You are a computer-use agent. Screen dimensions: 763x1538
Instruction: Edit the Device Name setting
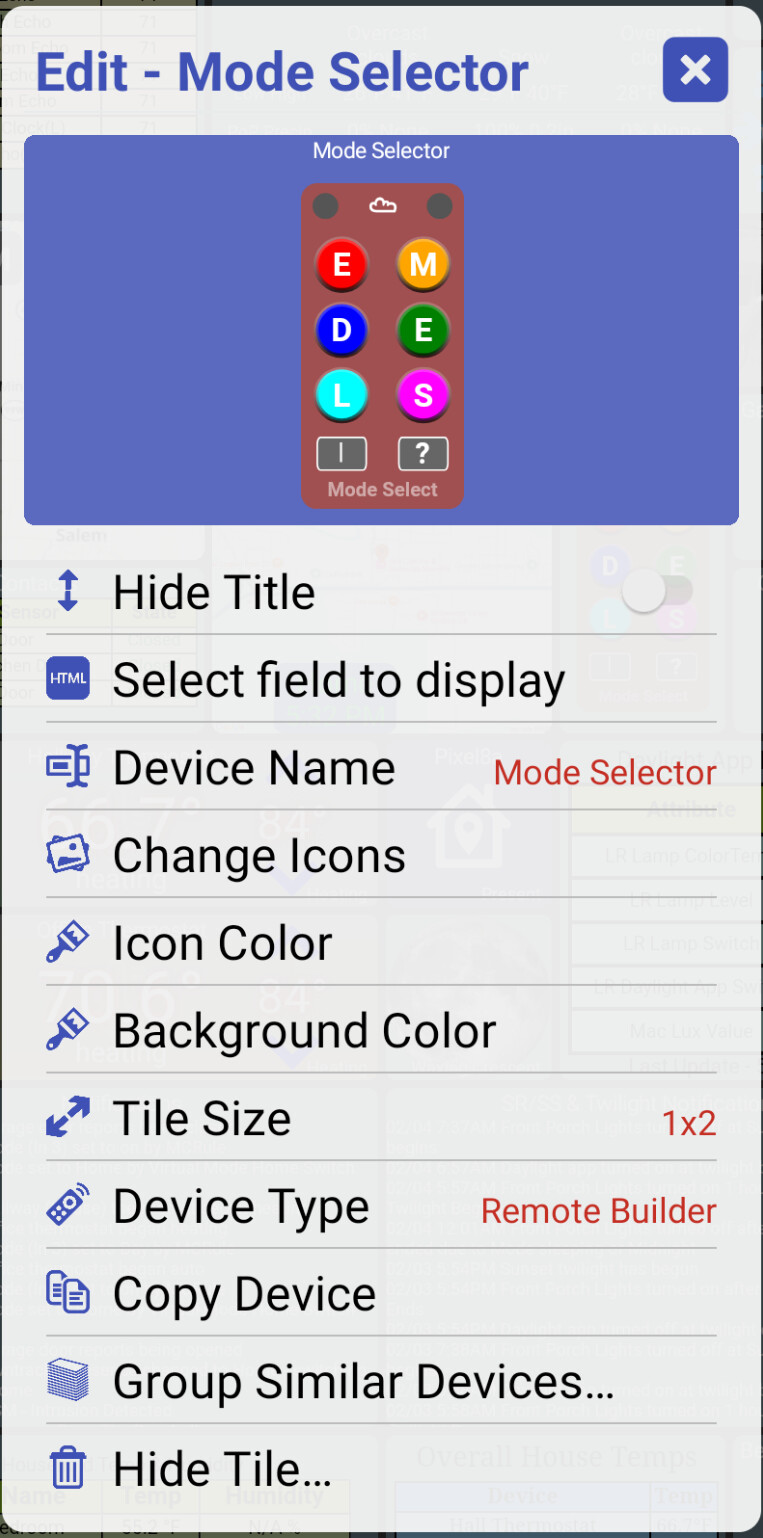coord(381,768)
